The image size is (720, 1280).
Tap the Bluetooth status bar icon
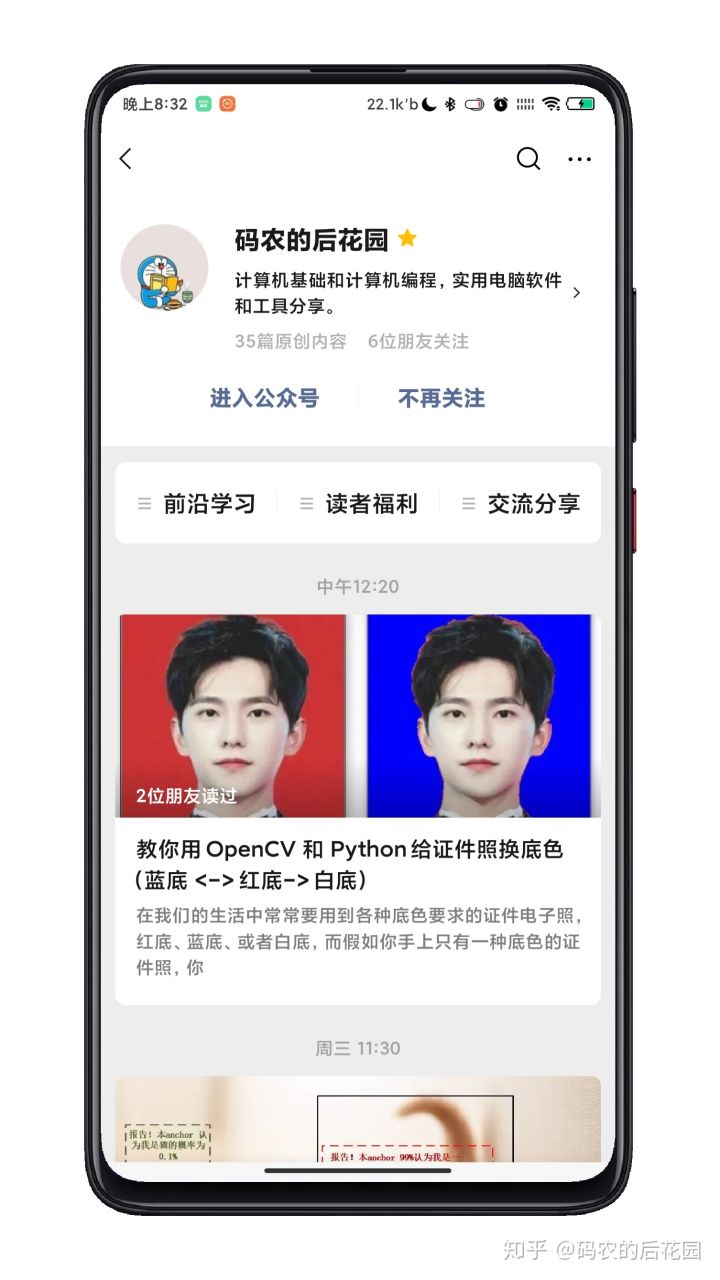pyautogui.click(x=450, y=103)
